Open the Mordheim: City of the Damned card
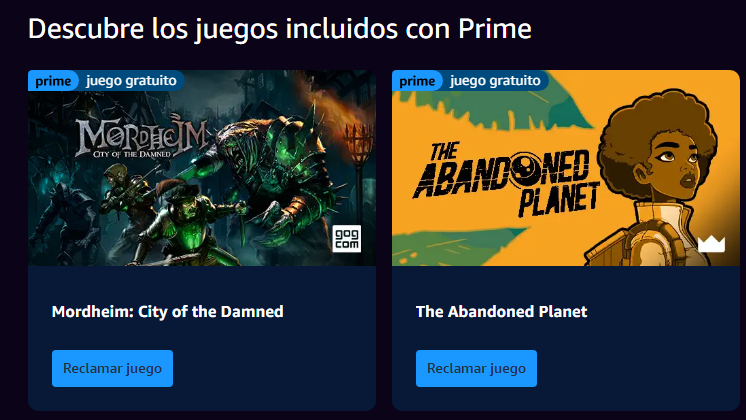Image resolution: width=746 pixels, height=420 pixels. [201, 170]
